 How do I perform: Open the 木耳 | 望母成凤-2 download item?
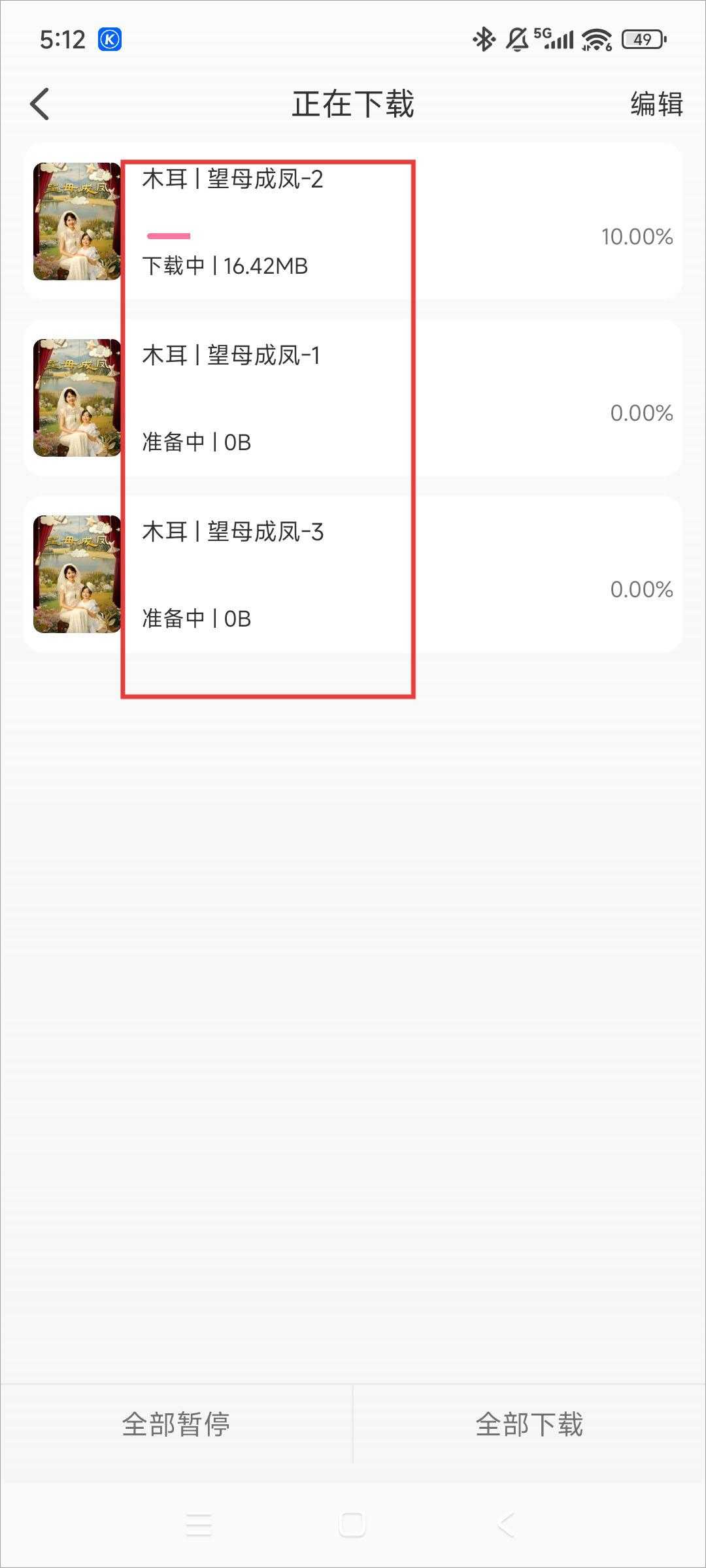click(x=353, y=222)
